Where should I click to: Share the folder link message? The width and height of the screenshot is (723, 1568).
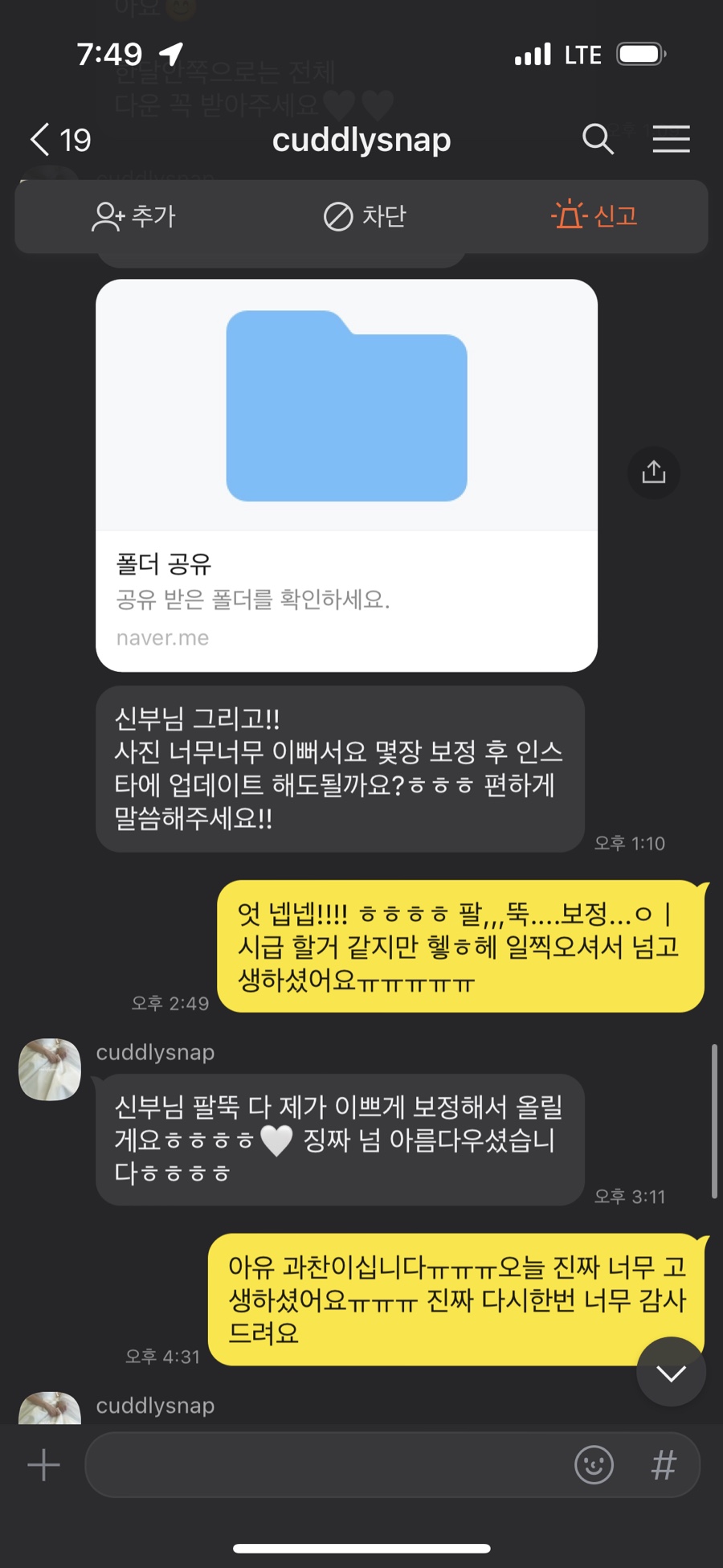pyautogui.click(x=653, y=473)
